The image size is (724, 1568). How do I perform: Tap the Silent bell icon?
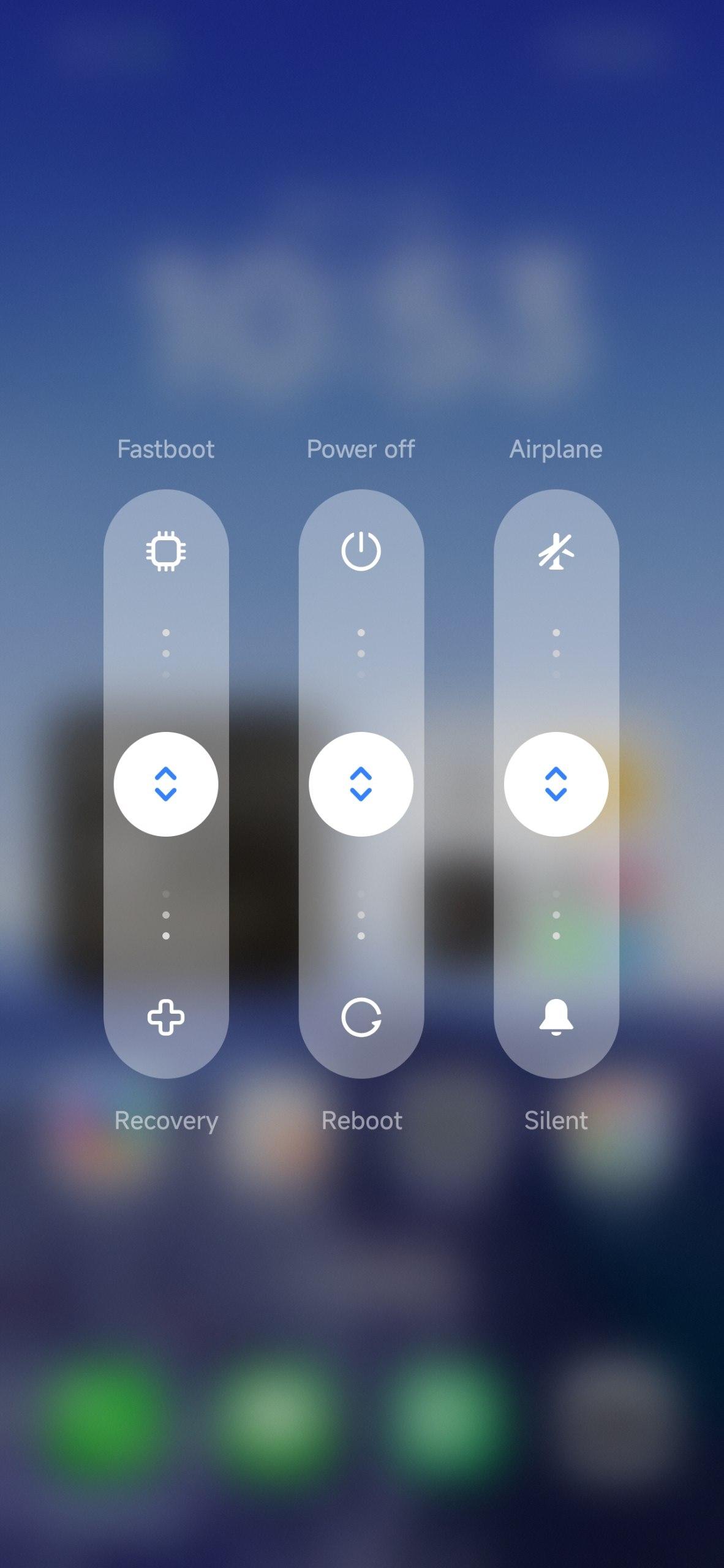pyautogui.click(x=556, y=1017)
